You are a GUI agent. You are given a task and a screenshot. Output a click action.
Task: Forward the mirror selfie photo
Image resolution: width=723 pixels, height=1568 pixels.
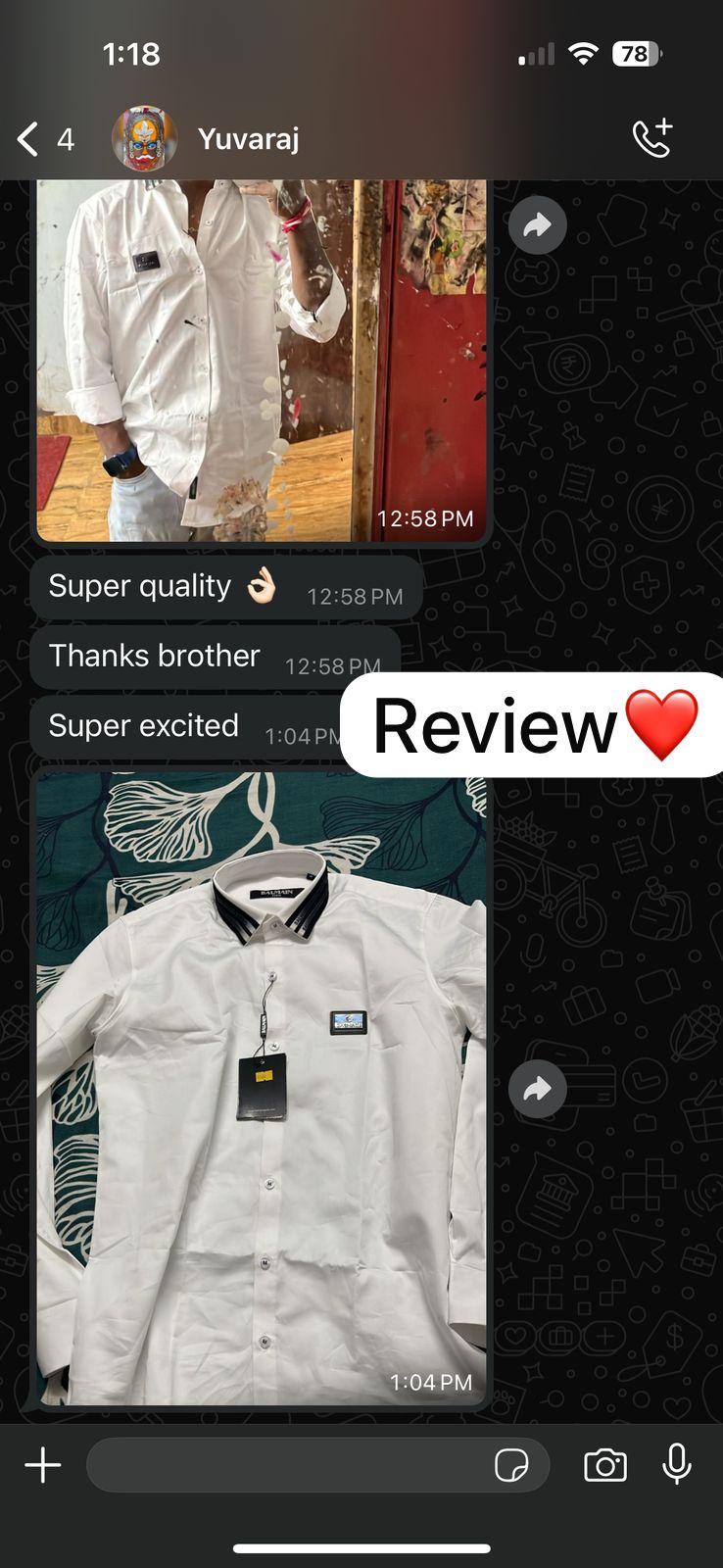[x=538, y=225]
